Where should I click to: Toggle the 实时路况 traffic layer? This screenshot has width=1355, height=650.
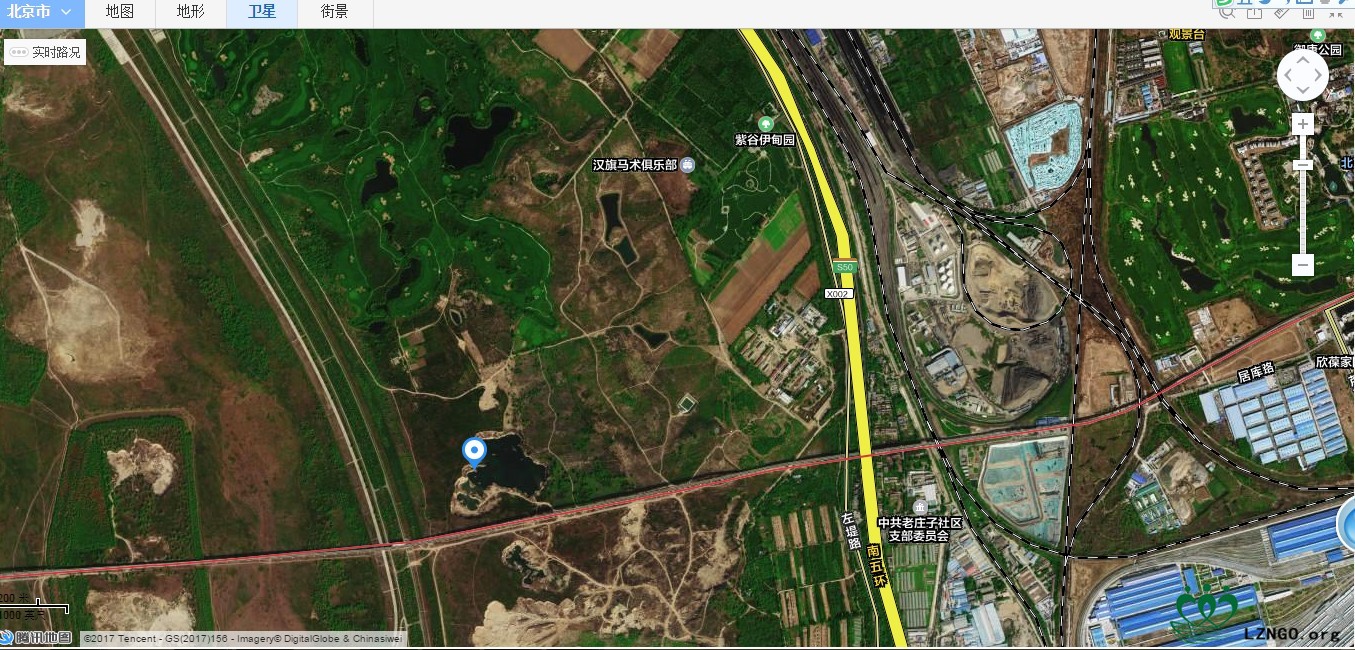45,52
